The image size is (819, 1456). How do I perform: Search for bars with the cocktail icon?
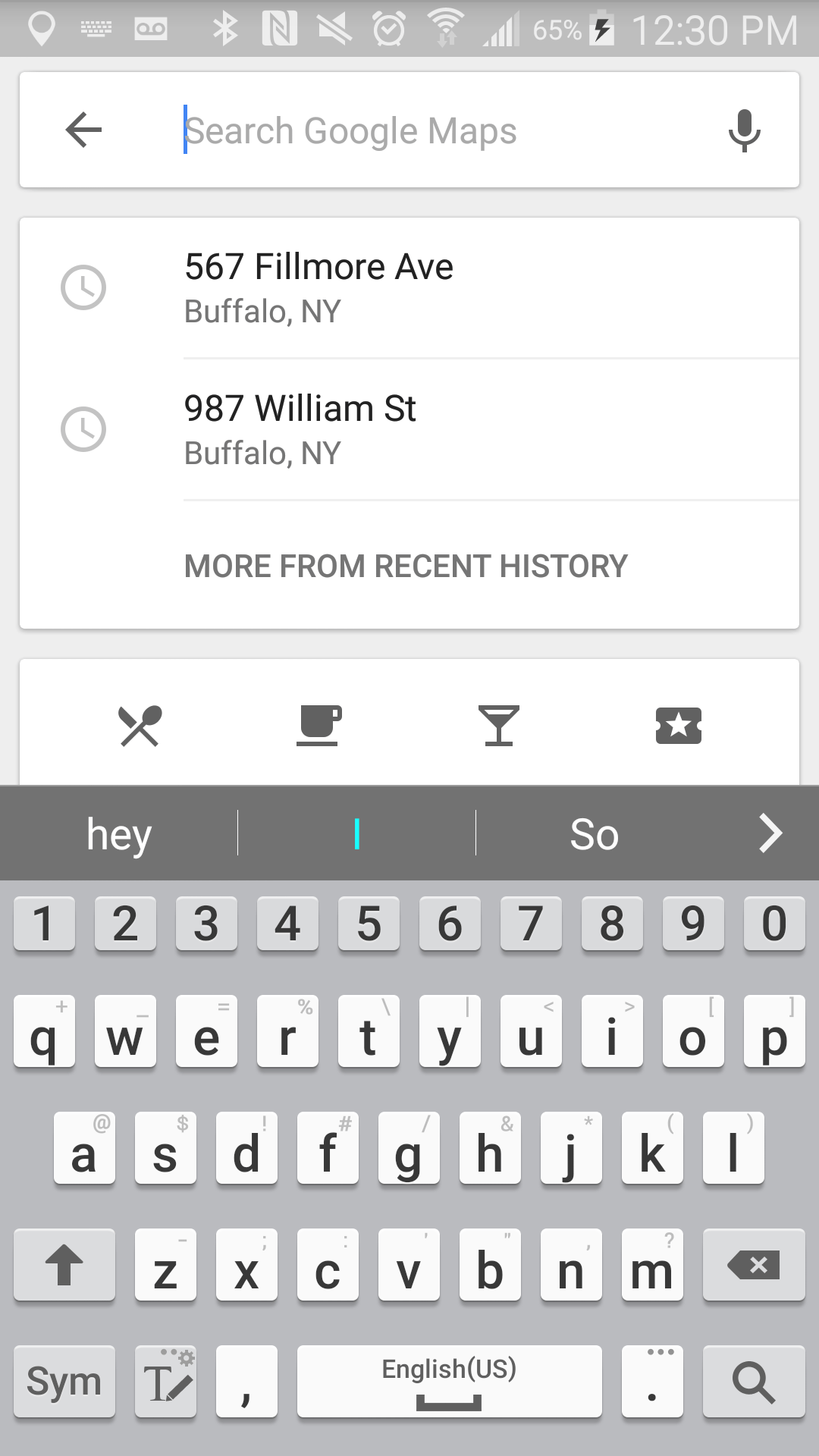pos(498,726)
